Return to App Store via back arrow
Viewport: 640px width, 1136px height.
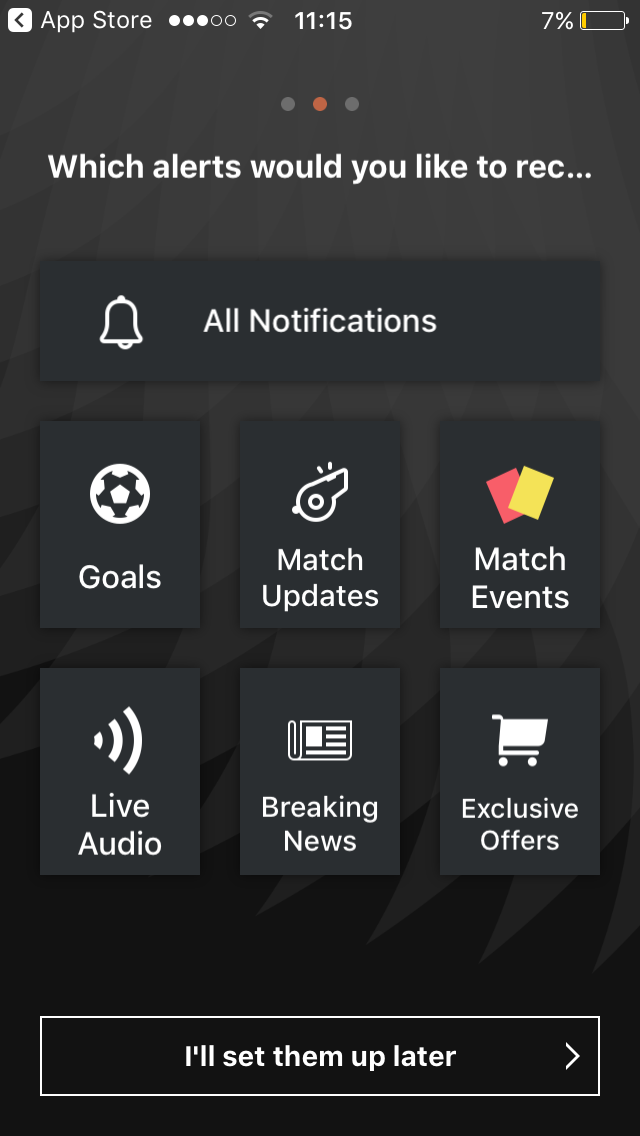click(x=20, y=20)
